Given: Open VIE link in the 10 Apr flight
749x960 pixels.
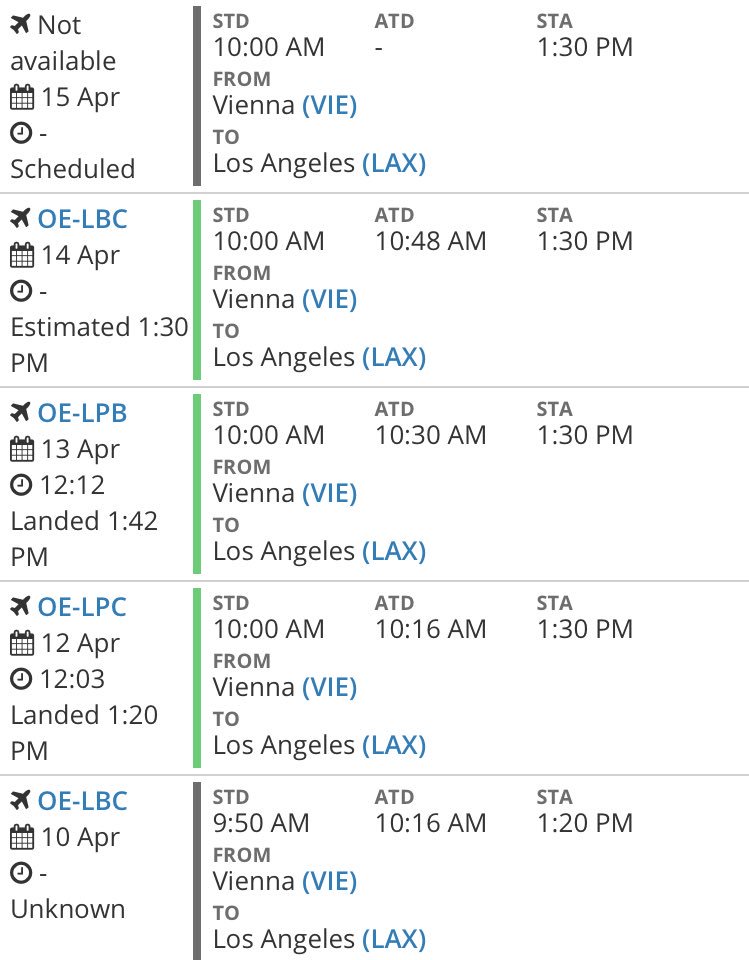Looking at the screenshot, I should (329, 882).
